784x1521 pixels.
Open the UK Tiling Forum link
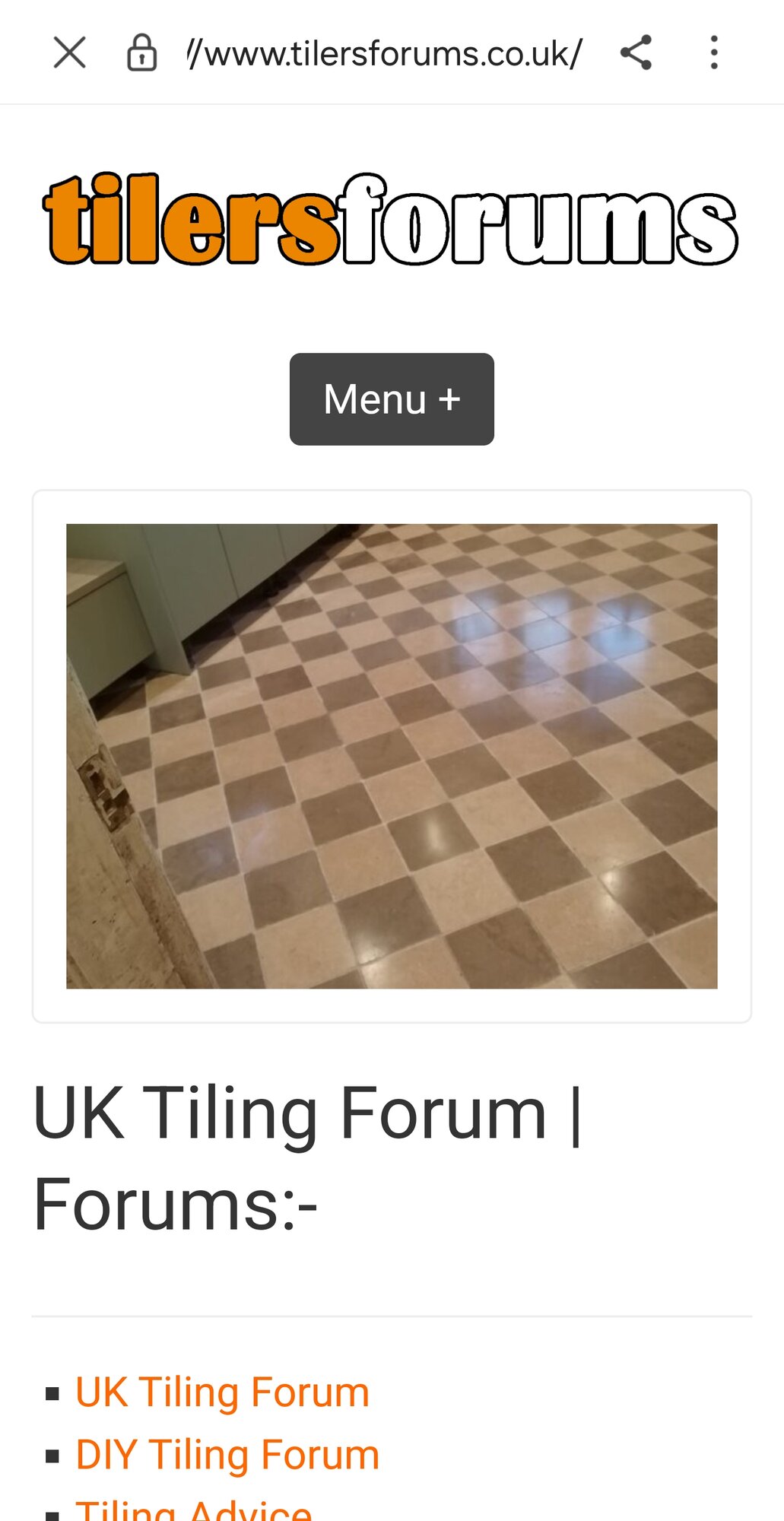tap(222, 1392)
